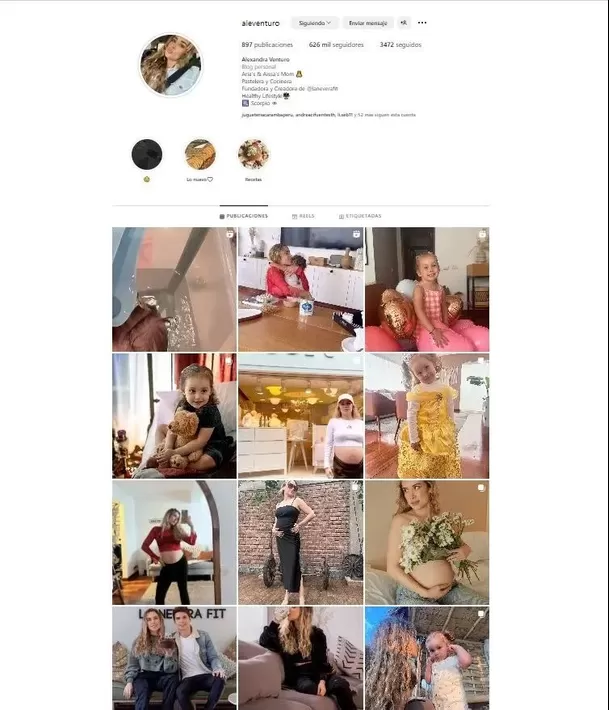Screen dimensions: 609x710
Task: Open the Lo nuevo story highlight
Action: [x=200, y=155]
